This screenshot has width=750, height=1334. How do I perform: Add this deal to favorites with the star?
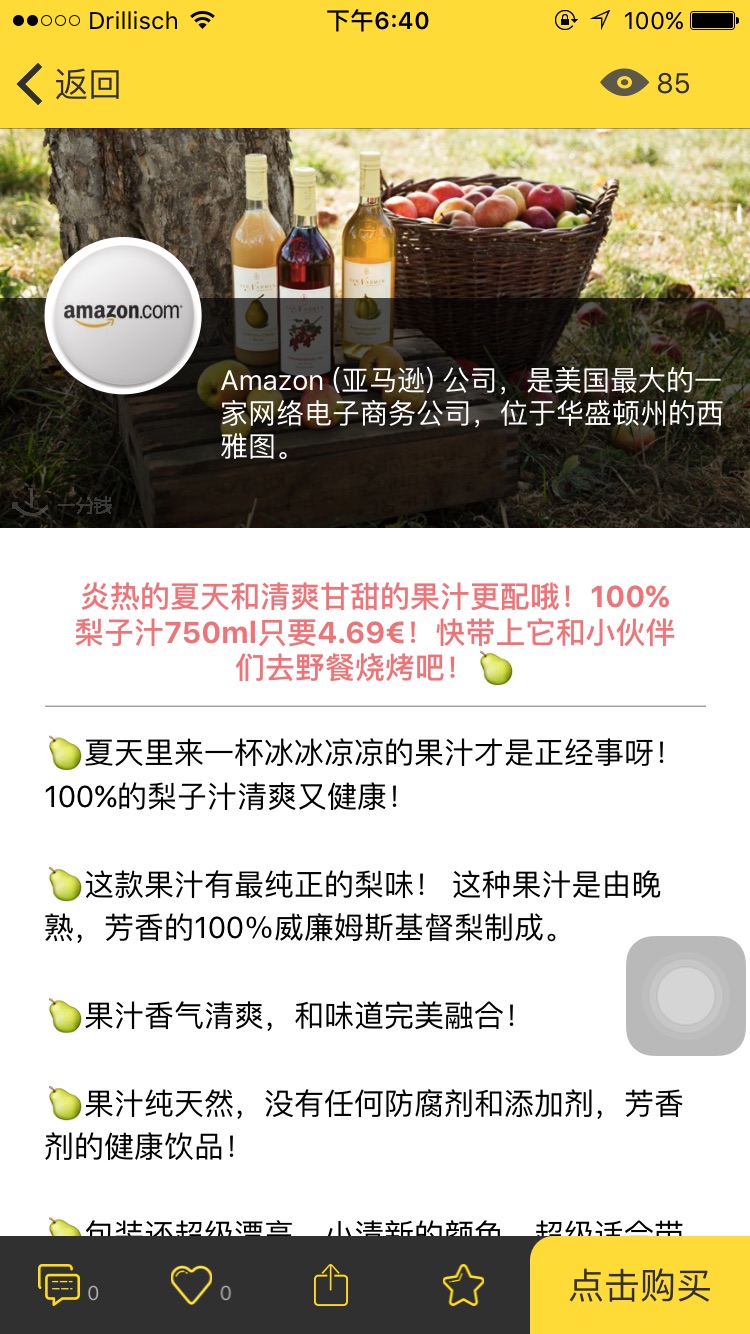point(463,1285)
